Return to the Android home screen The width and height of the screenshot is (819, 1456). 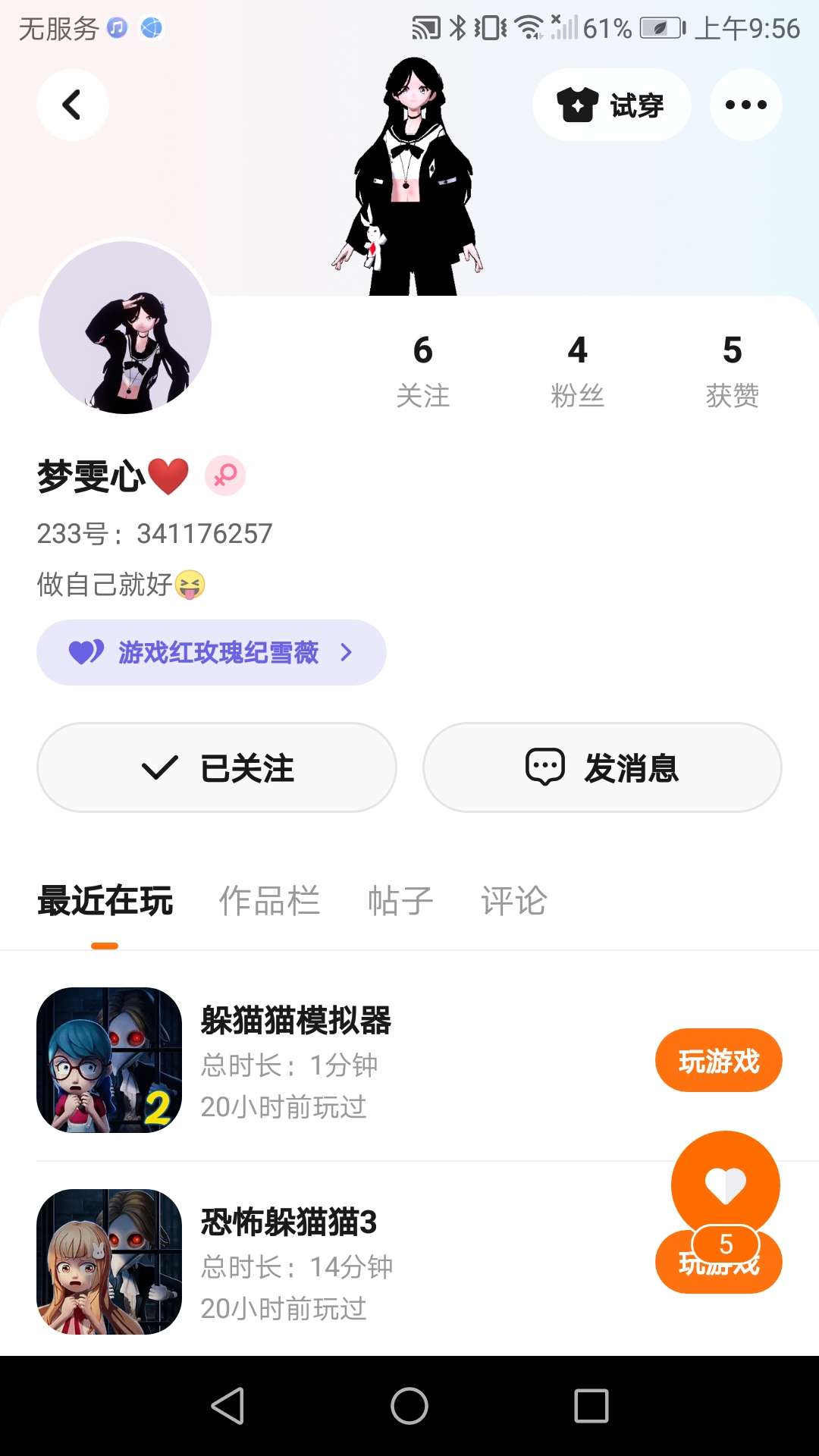tap(409, 1406)
